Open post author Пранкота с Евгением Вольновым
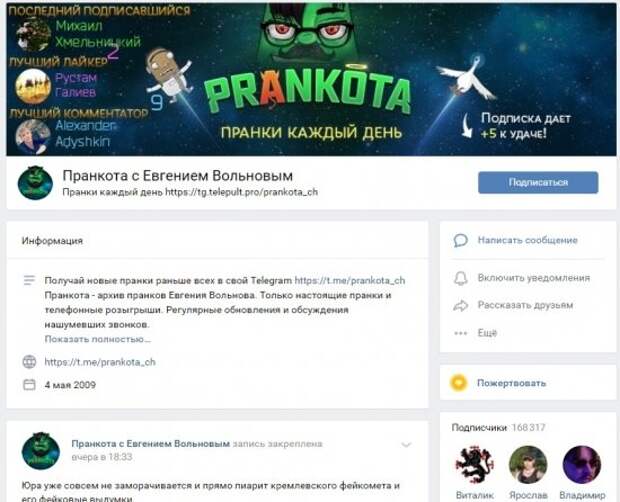This screenshot has height=502, width=620. point(150,442)
